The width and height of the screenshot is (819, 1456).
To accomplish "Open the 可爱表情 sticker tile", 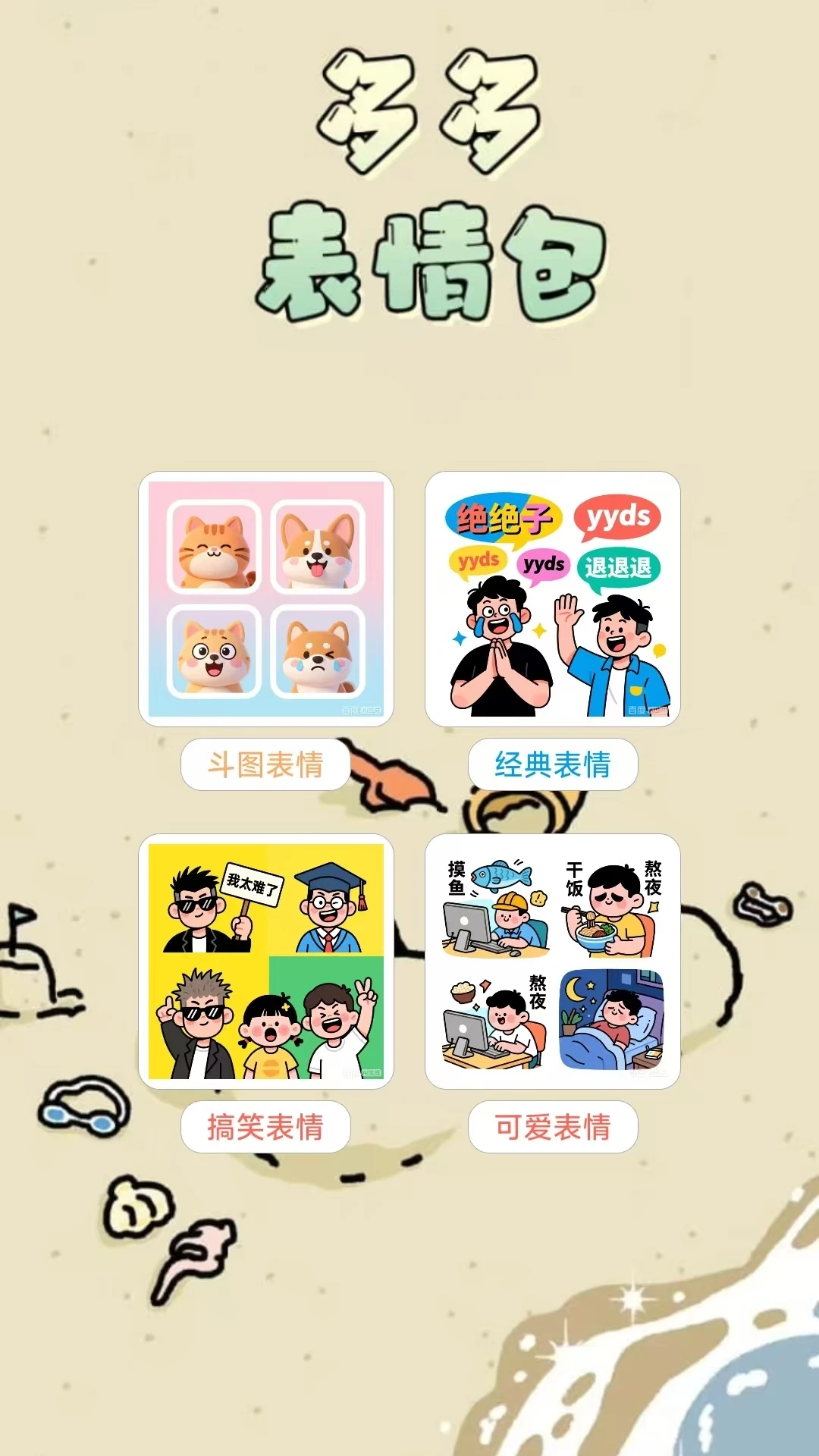I will coord(553,962).
